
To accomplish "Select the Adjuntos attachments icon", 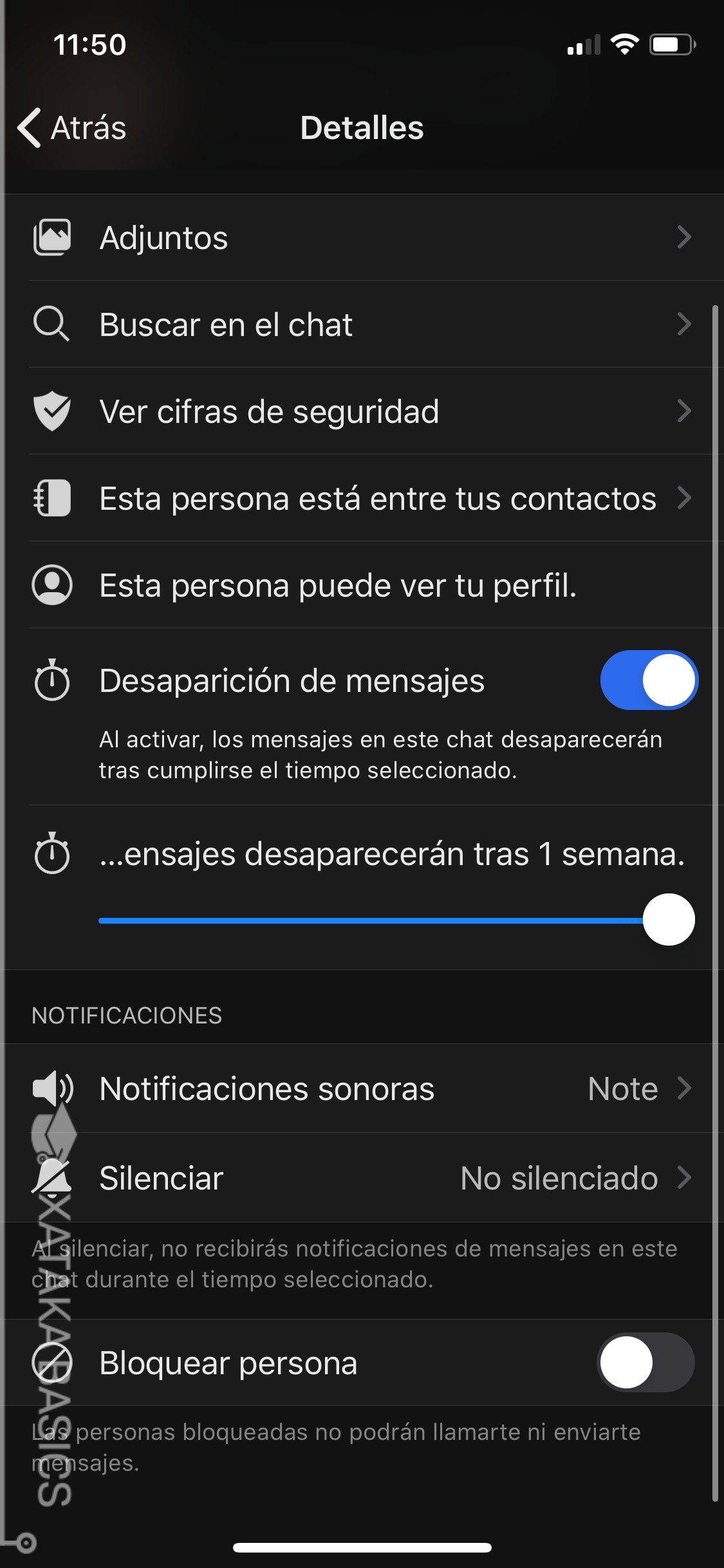I will (53, 237).
